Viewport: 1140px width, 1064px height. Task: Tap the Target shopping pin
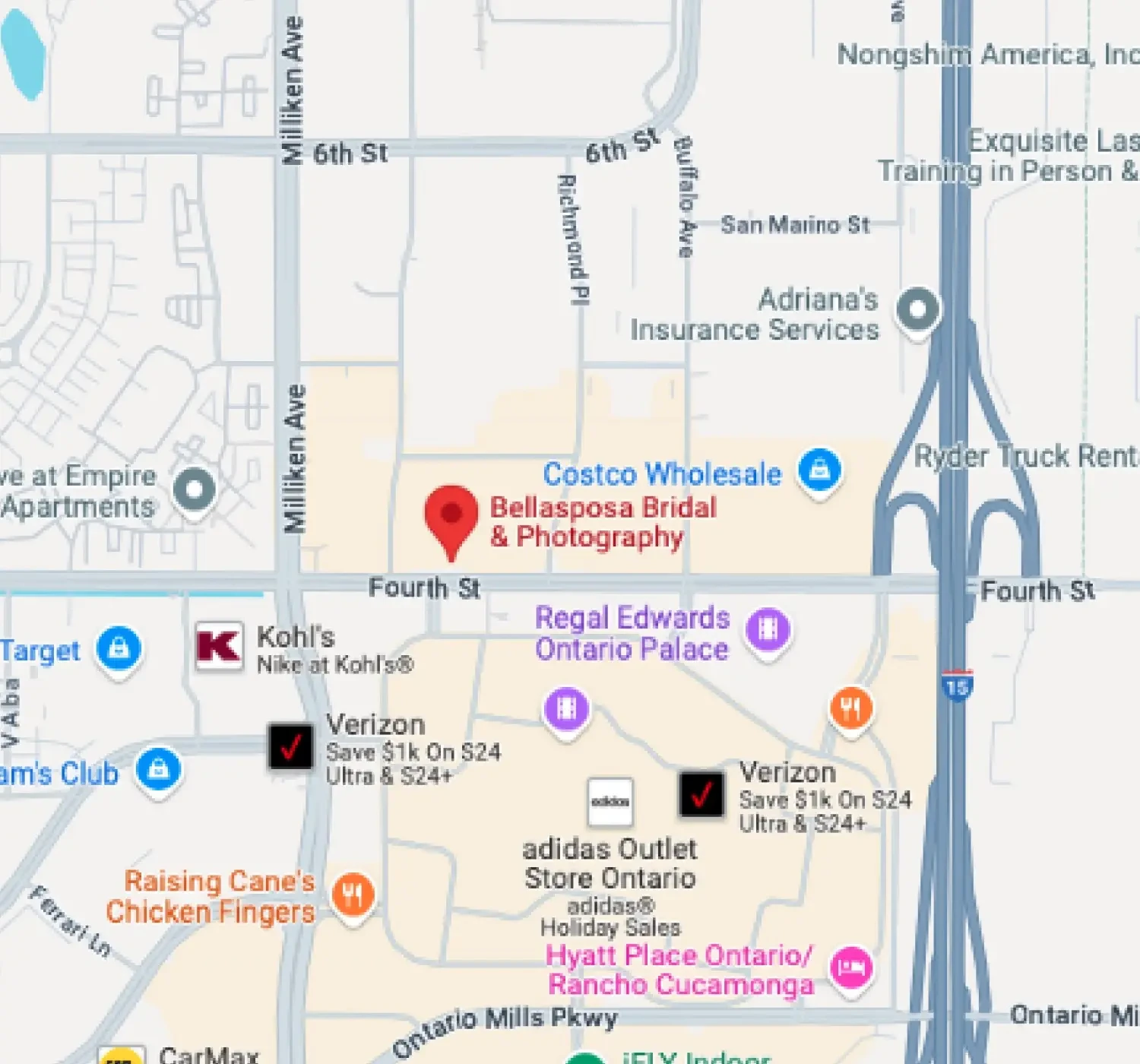click(x=119, y=649)
